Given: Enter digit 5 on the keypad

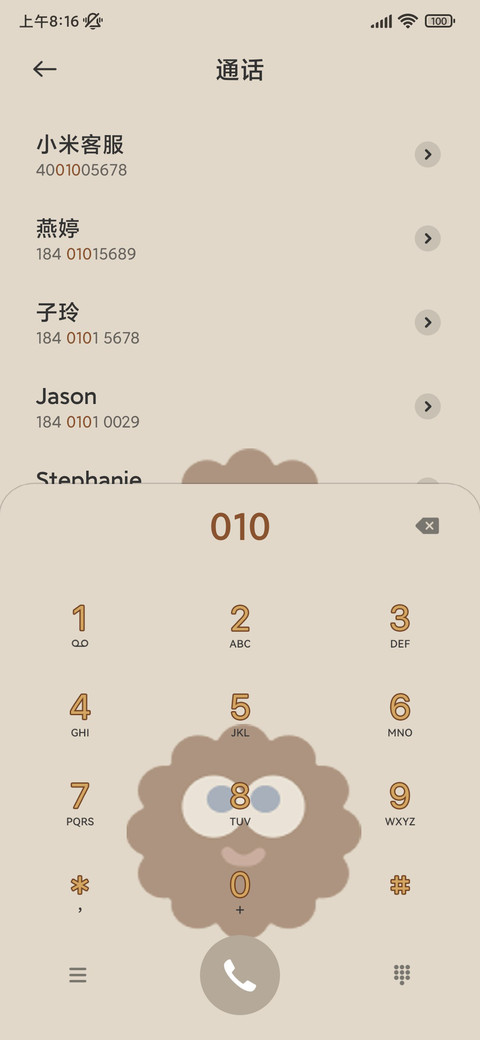Looking at the screenshot, I should (240, 715).
